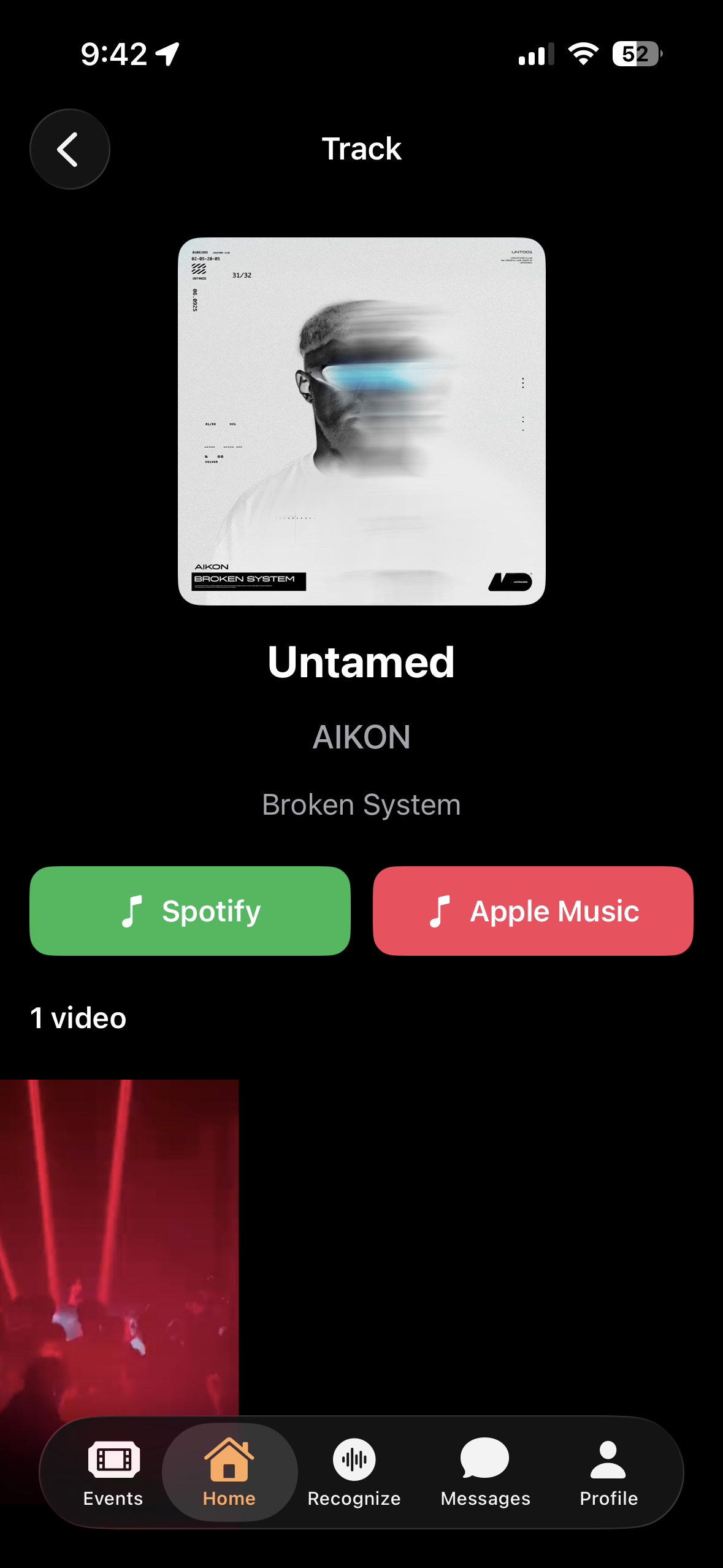Go back from the Track screen
Viewport: 723px width, 1568px height.
(69, 149)
